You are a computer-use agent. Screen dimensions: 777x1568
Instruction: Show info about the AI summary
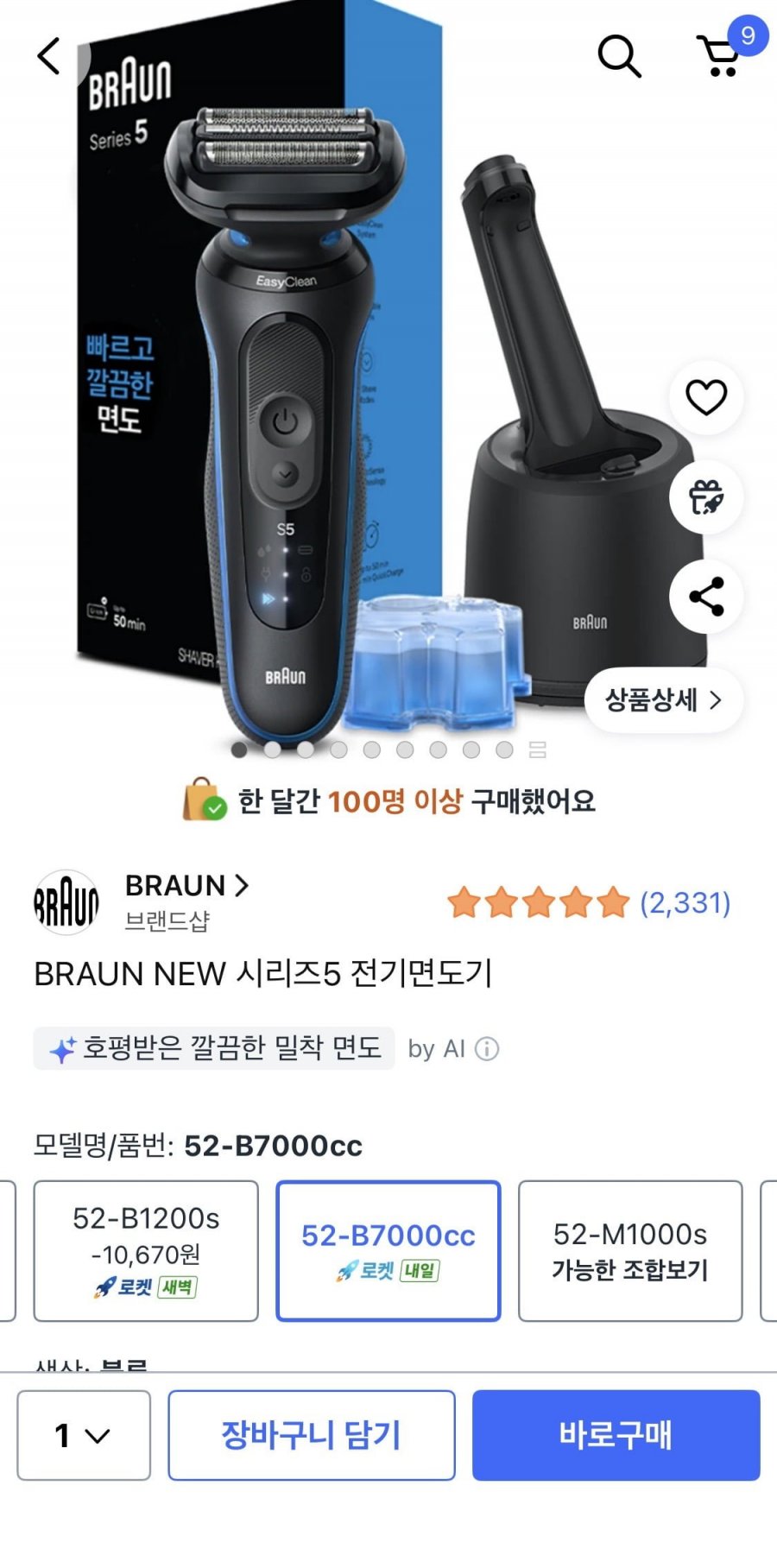click(x=487, y=1049)
